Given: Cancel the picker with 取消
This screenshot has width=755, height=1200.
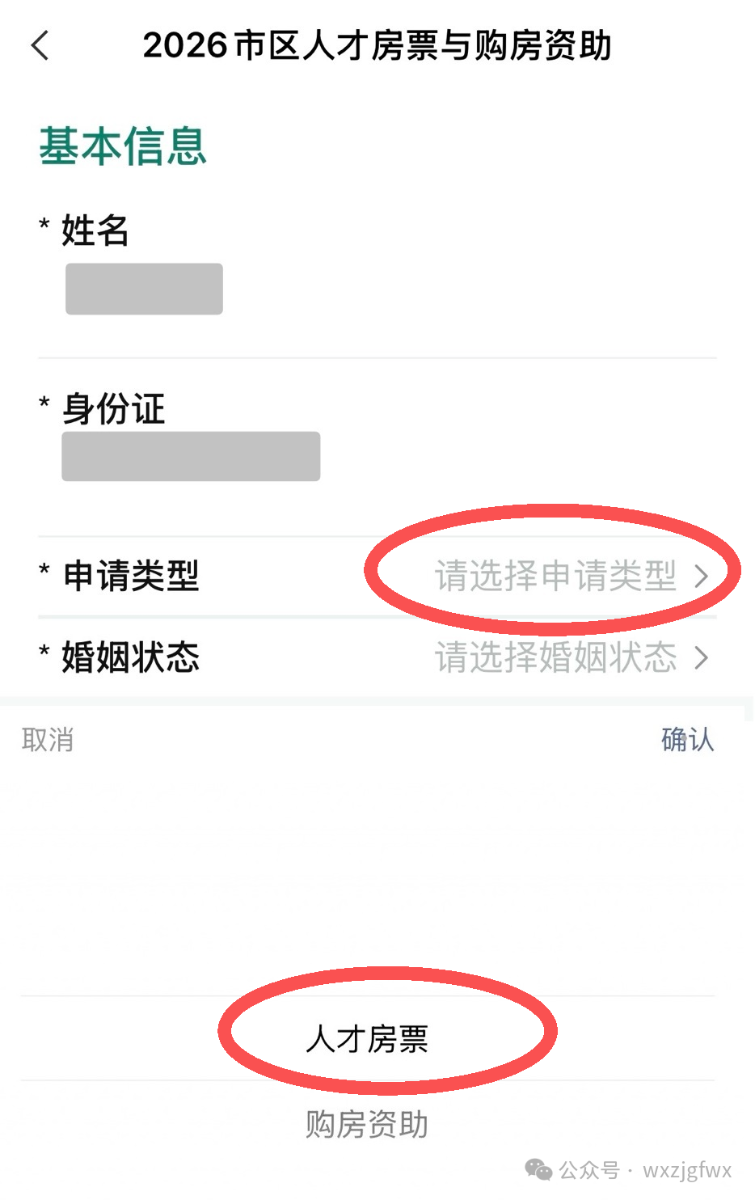Looking at the screenshot, I should [48, 740].
